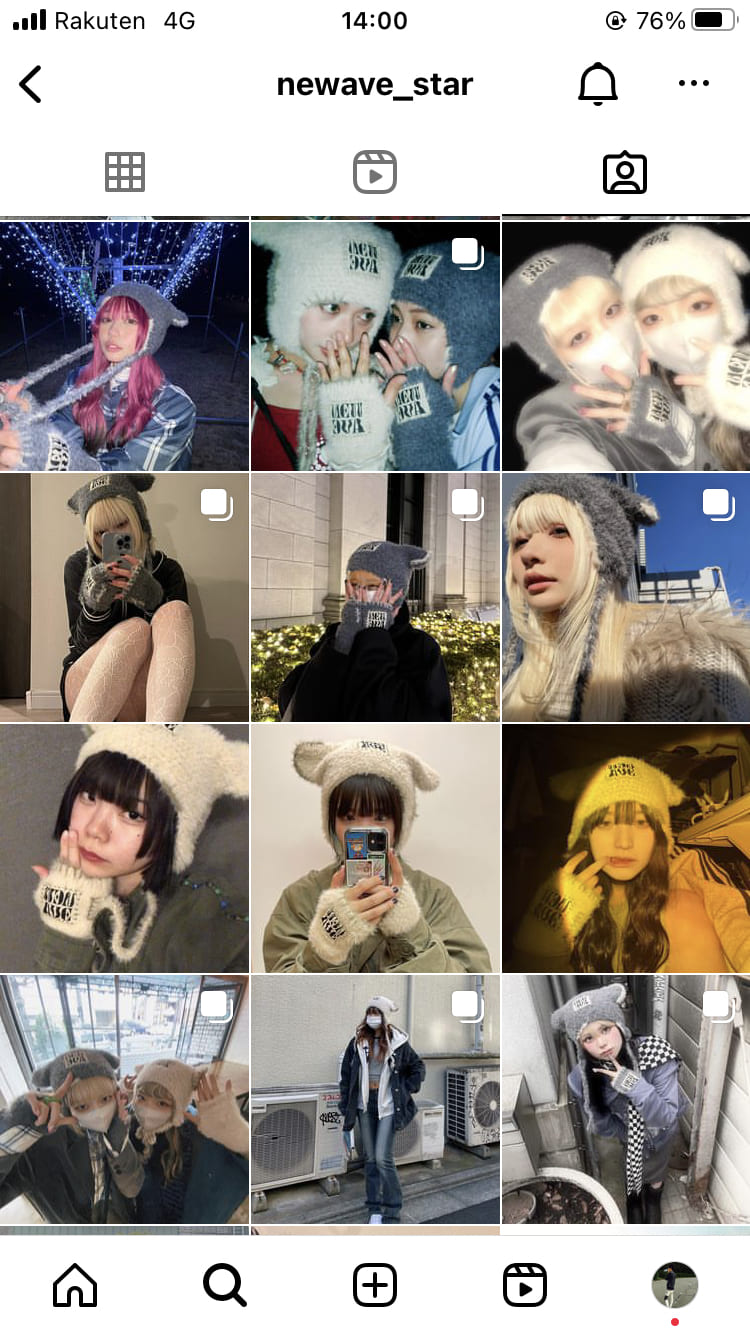Viewport: 750px width, 1334px height.
Task: Open the mirror selfie with lace tights post
Action: coord(124,597)
